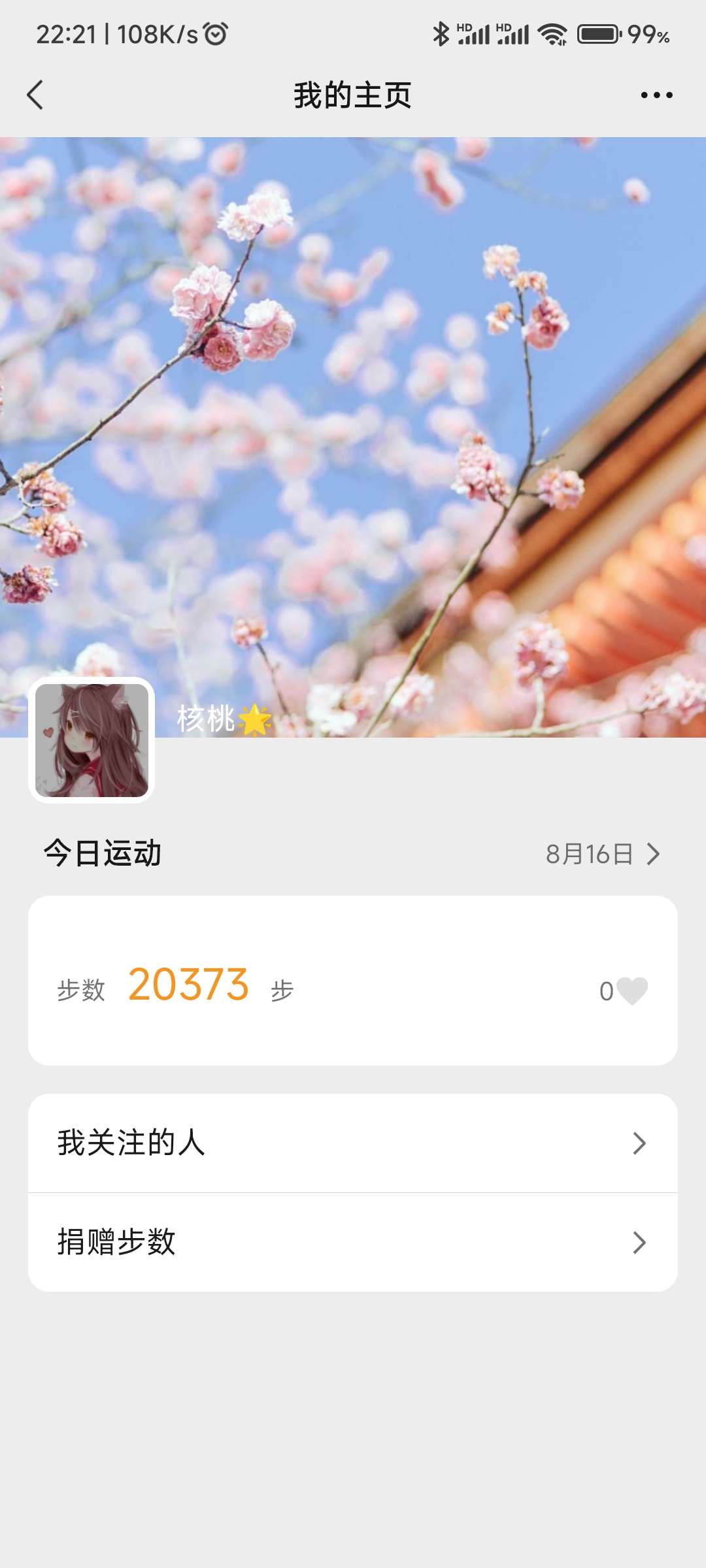Open the 我关注的人 row
This screenshot has width=706, height=1568.
[x=353, y=1143]
